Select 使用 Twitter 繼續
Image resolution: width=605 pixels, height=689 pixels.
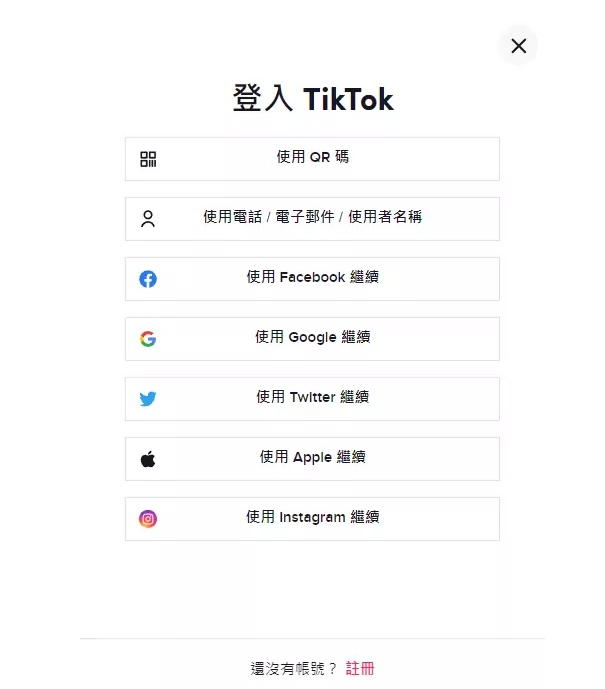(x=312, y=398)
